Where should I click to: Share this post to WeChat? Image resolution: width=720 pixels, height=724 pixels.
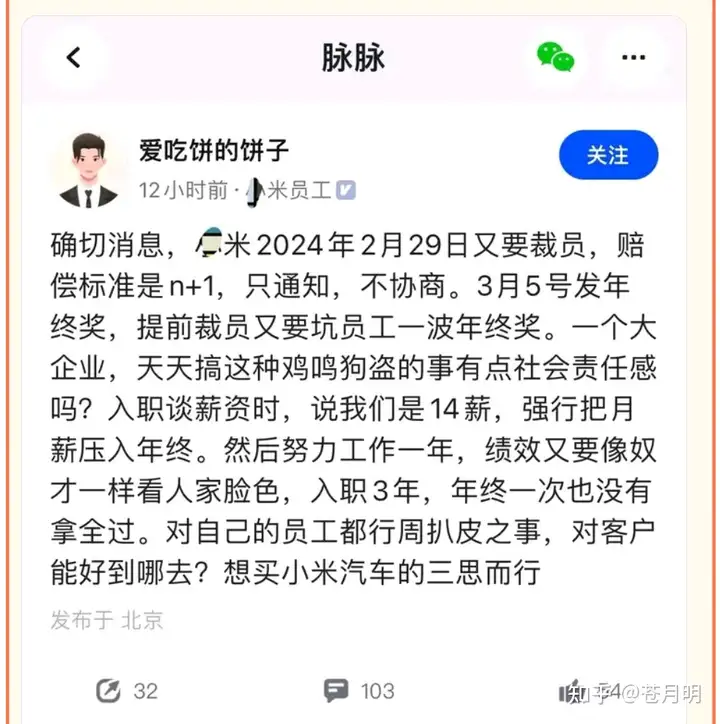point(555,57)
